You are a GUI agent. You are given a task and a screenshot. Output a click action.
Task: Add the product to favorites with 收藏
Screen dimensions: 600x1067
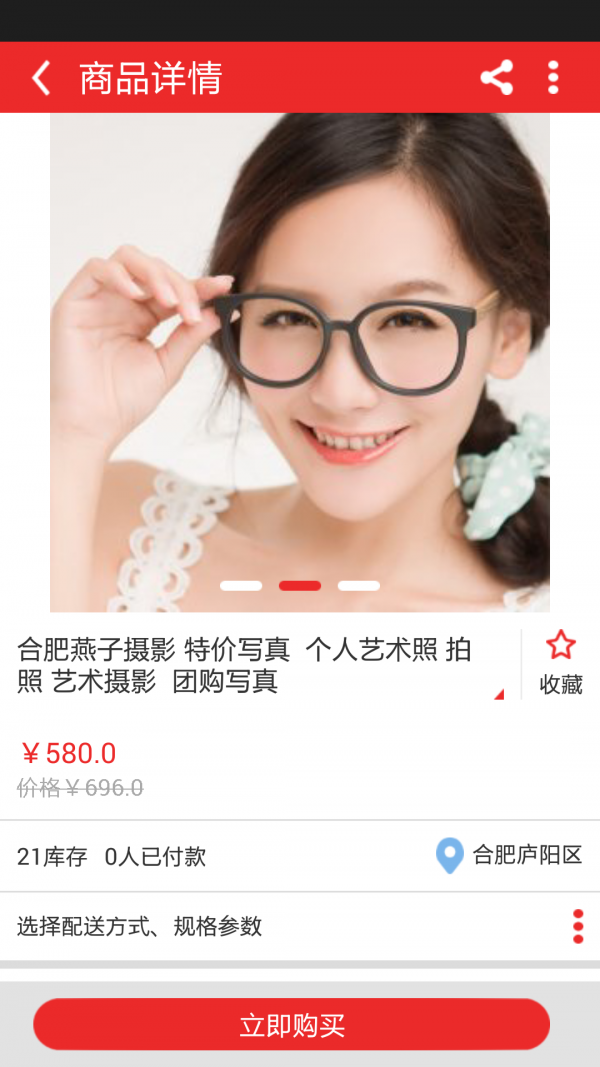coord(561,663)
